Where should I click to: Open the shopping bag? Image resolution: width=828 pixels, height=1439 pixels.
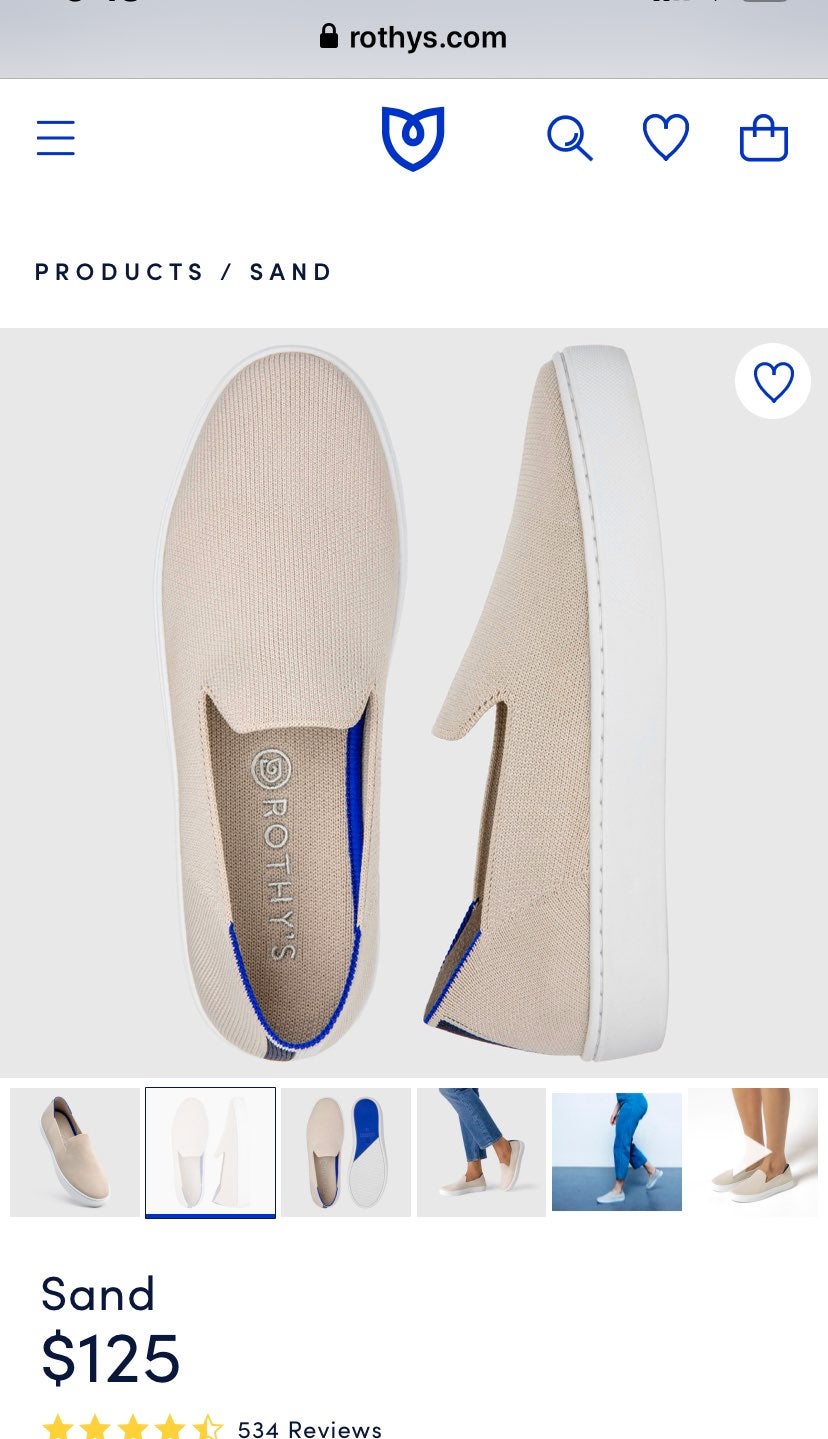(x=764, y=138)
